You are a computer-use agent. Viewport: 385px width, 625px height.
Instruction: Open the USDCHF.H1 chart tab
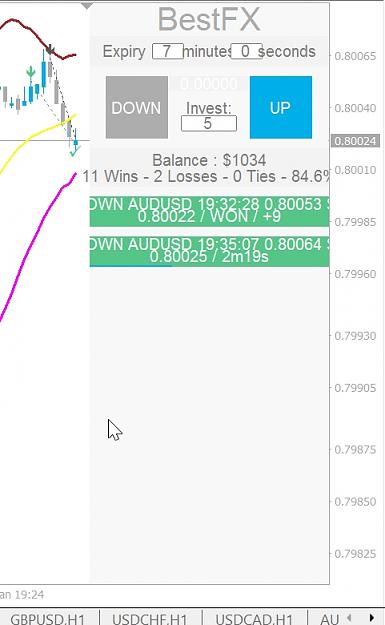click(150, 619)
